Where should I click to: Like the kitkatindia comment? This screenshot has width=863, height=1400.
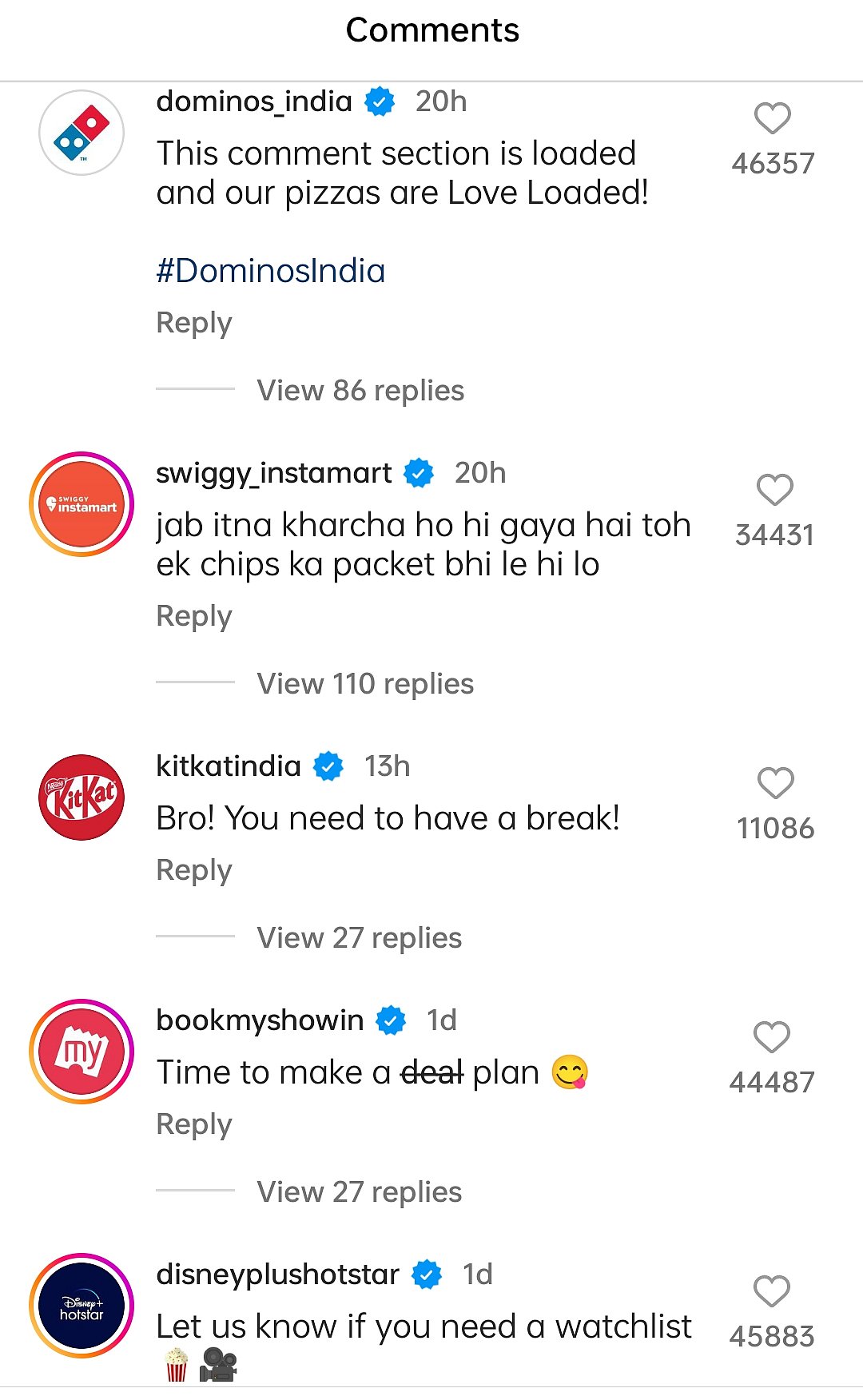(x=775, y=783)
